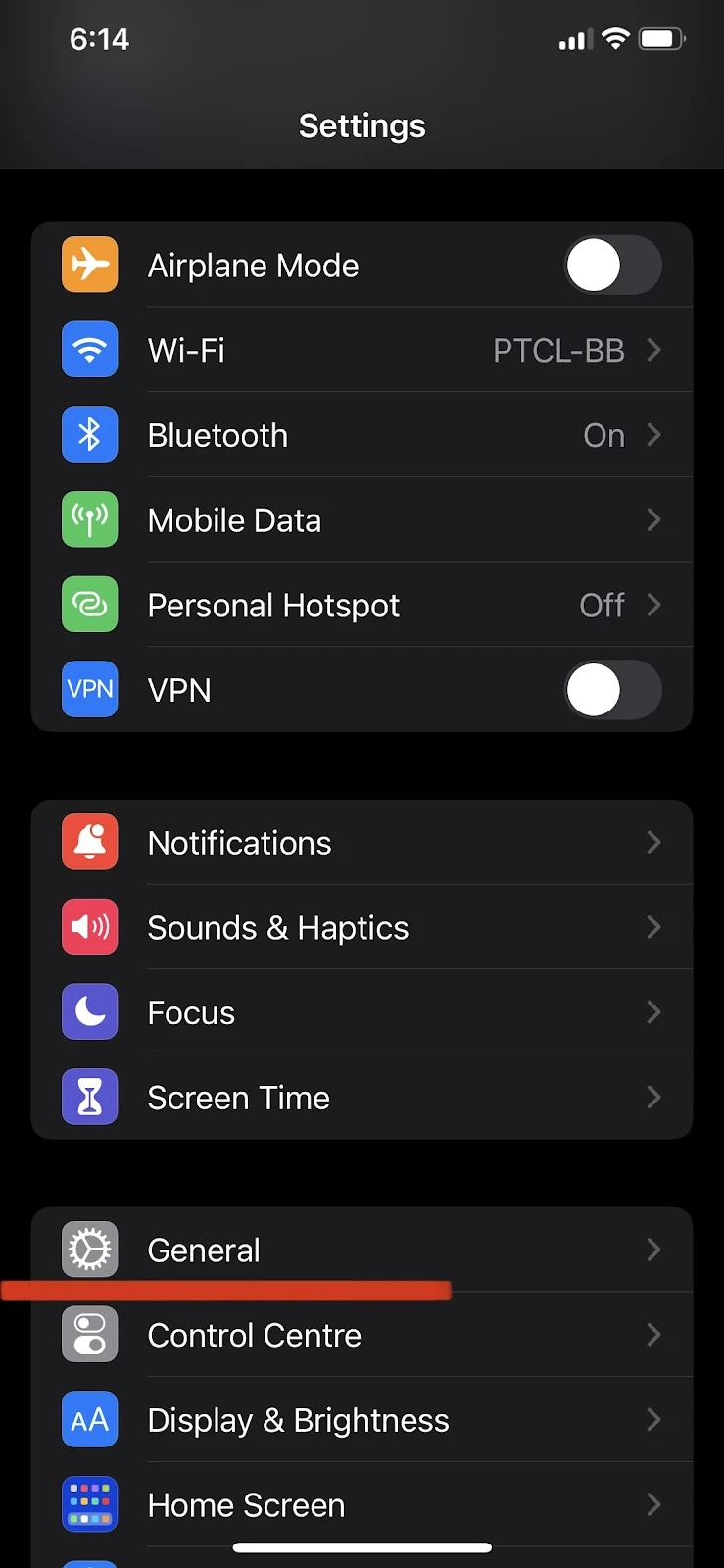Toggle the Airplane Mode switch
The height and width of the screenshot is (1568, 724).
click(x=613, y=265)
